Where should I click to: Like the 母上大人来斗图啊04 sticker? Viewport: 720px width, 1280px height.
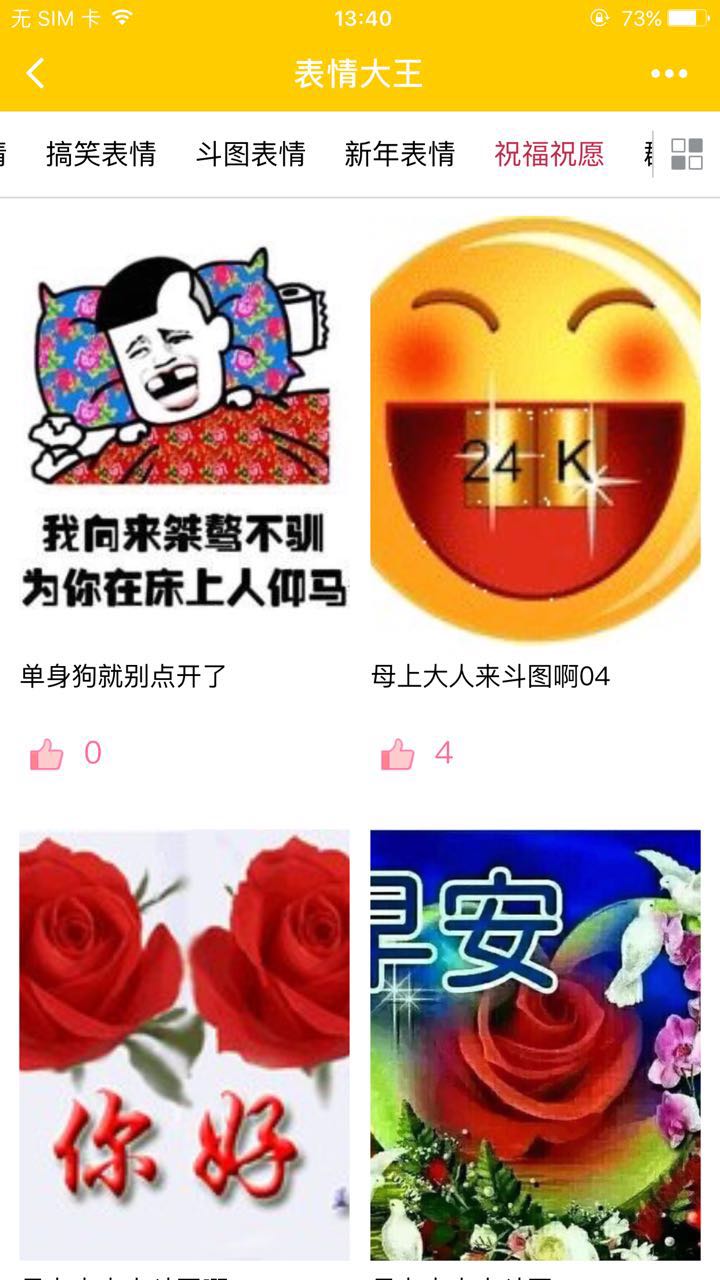pos(398,754)
